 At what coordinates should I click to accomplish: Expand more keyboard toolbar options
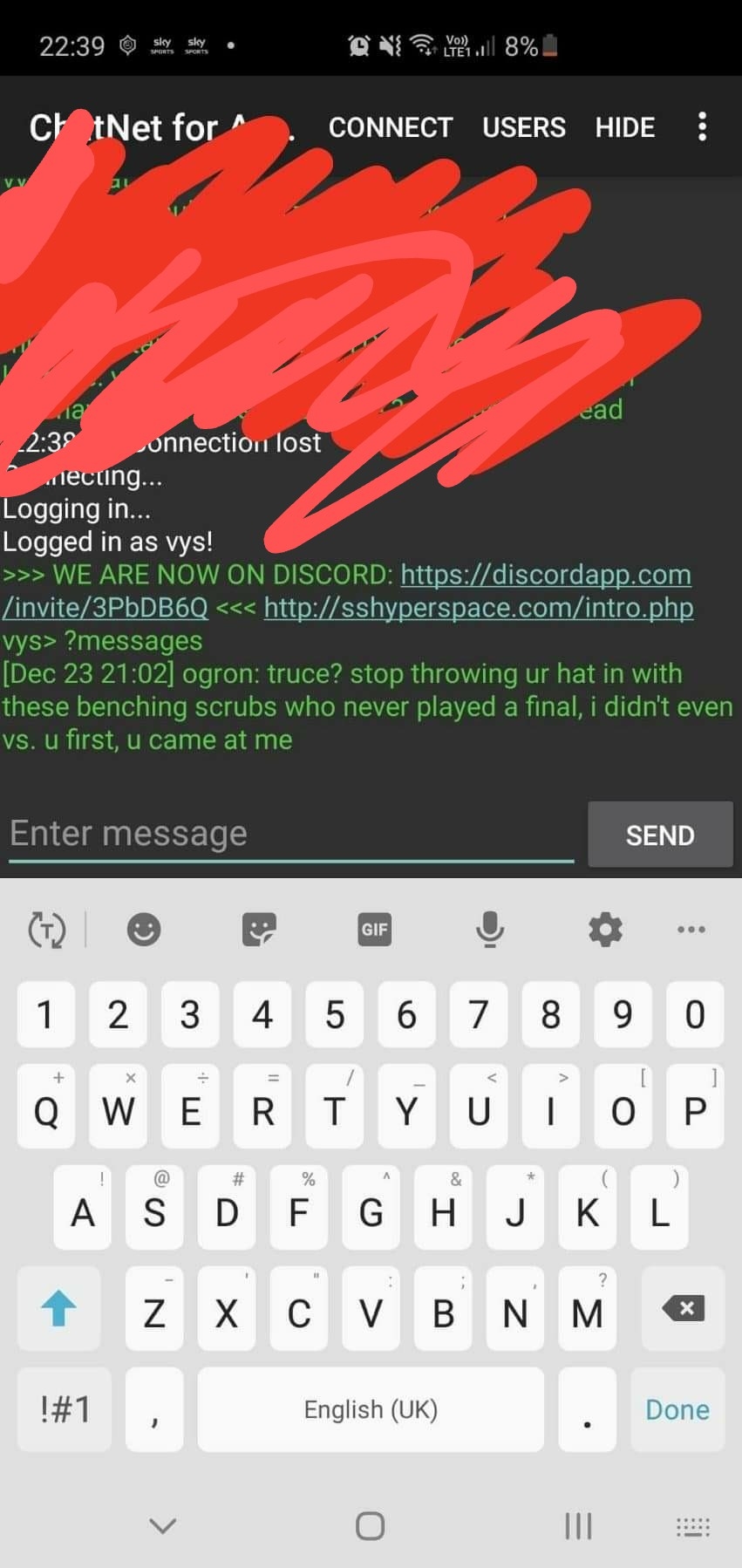pyautogui.click(x=691, y=929)
